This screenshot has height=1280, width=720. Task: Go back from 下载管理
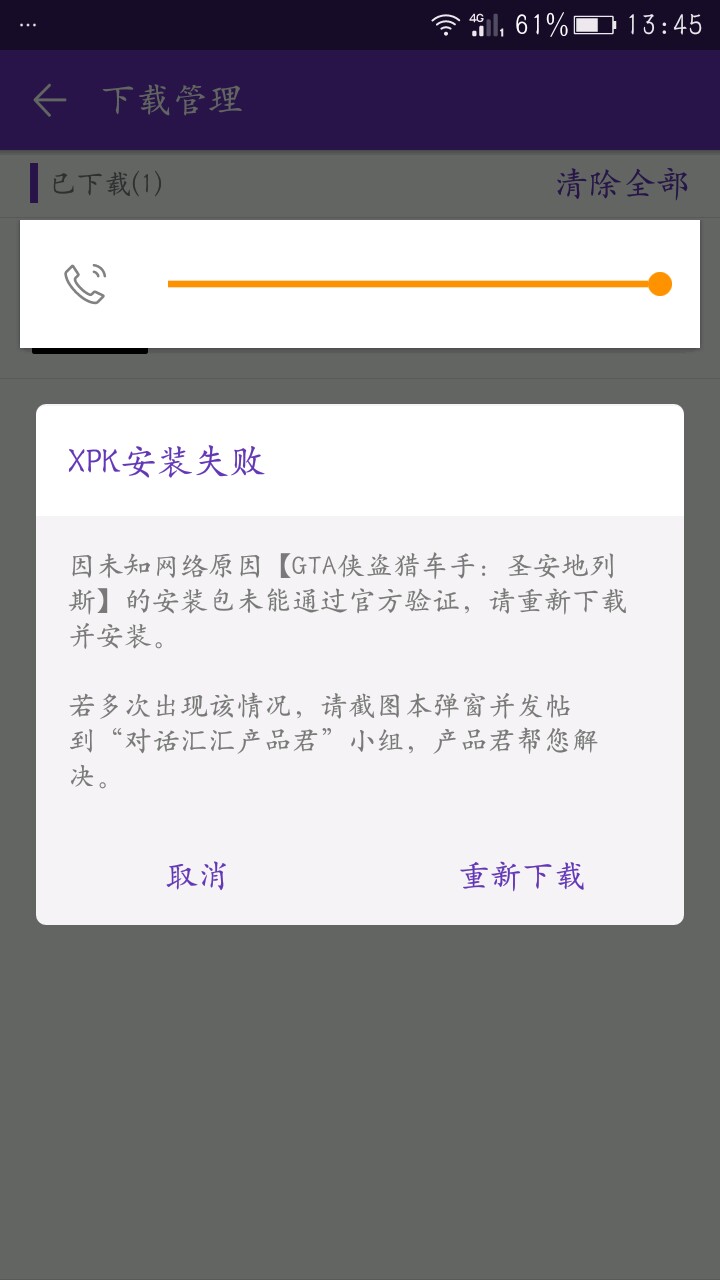click(x=49, y=100)
